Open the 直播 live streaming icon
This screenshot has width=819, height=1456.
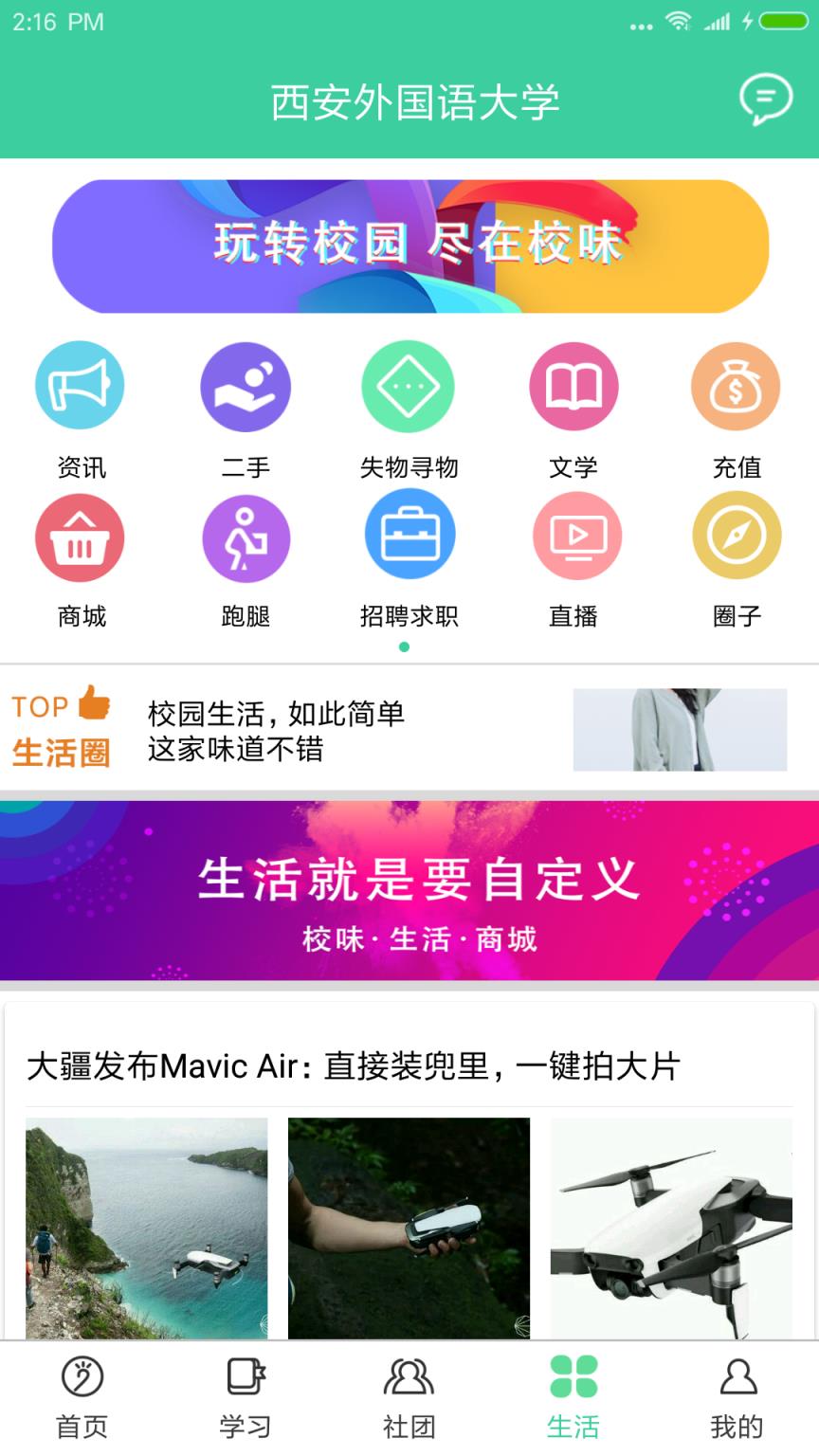pyautogui.click(x=573, y=536)
